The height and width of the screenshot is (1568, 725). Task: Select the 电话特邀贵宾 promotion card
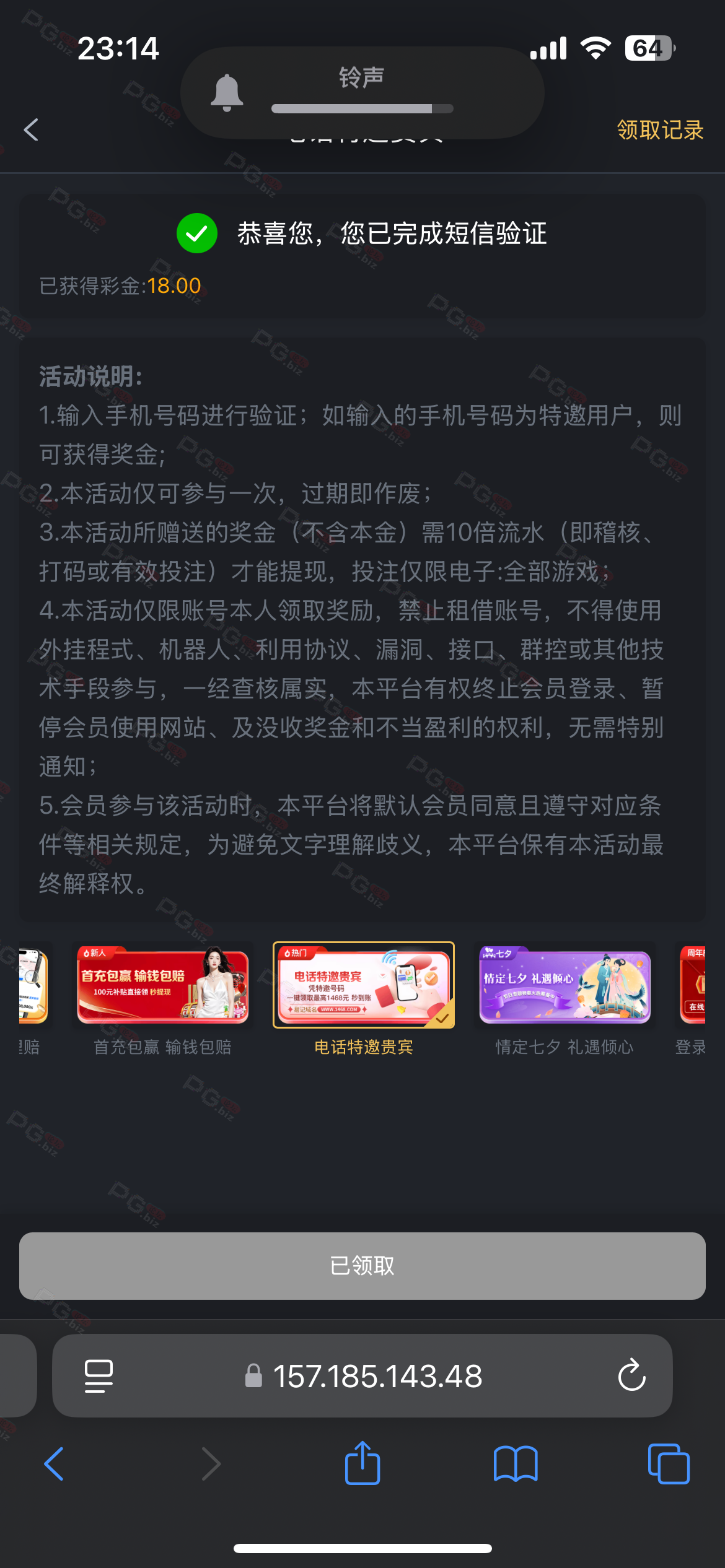click(x=364, y=985)
